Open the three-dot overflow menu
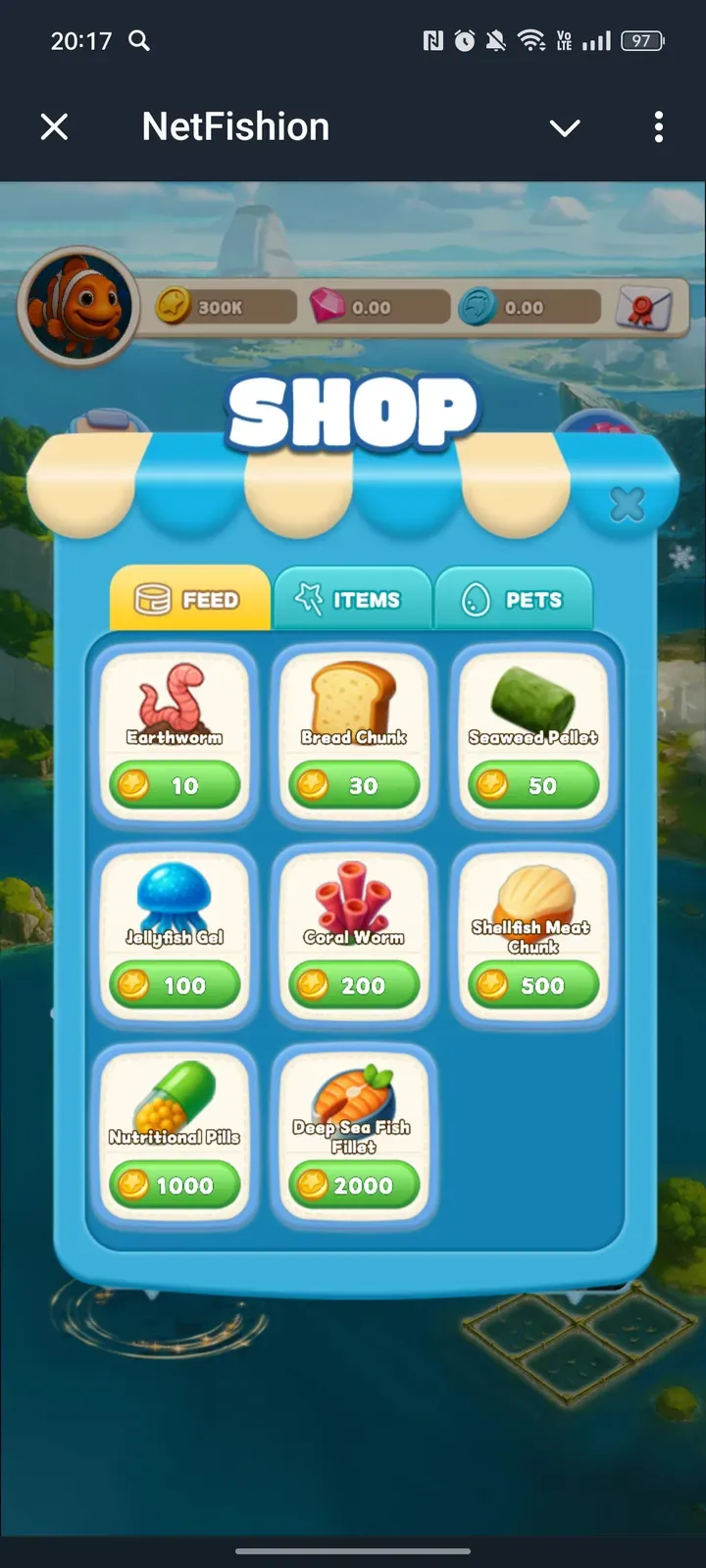 click(658, 126)
